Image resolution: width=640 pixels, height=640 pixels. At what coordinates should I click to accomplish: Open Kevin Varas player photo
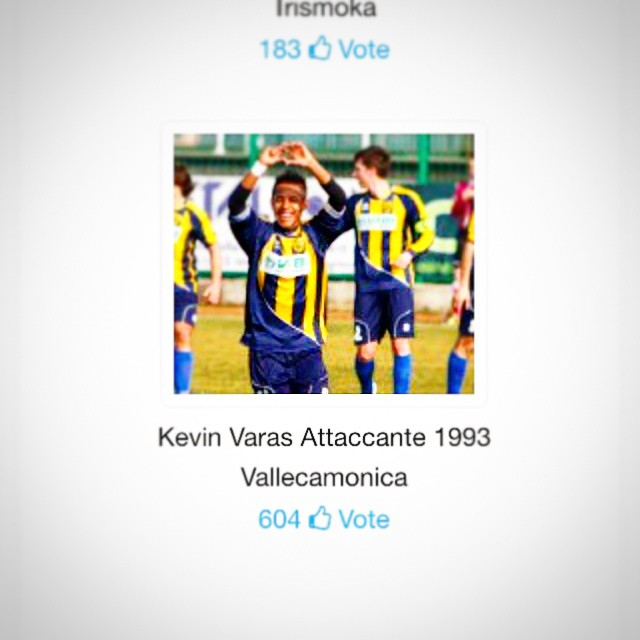pyautogui.click(x=323, y=263)
